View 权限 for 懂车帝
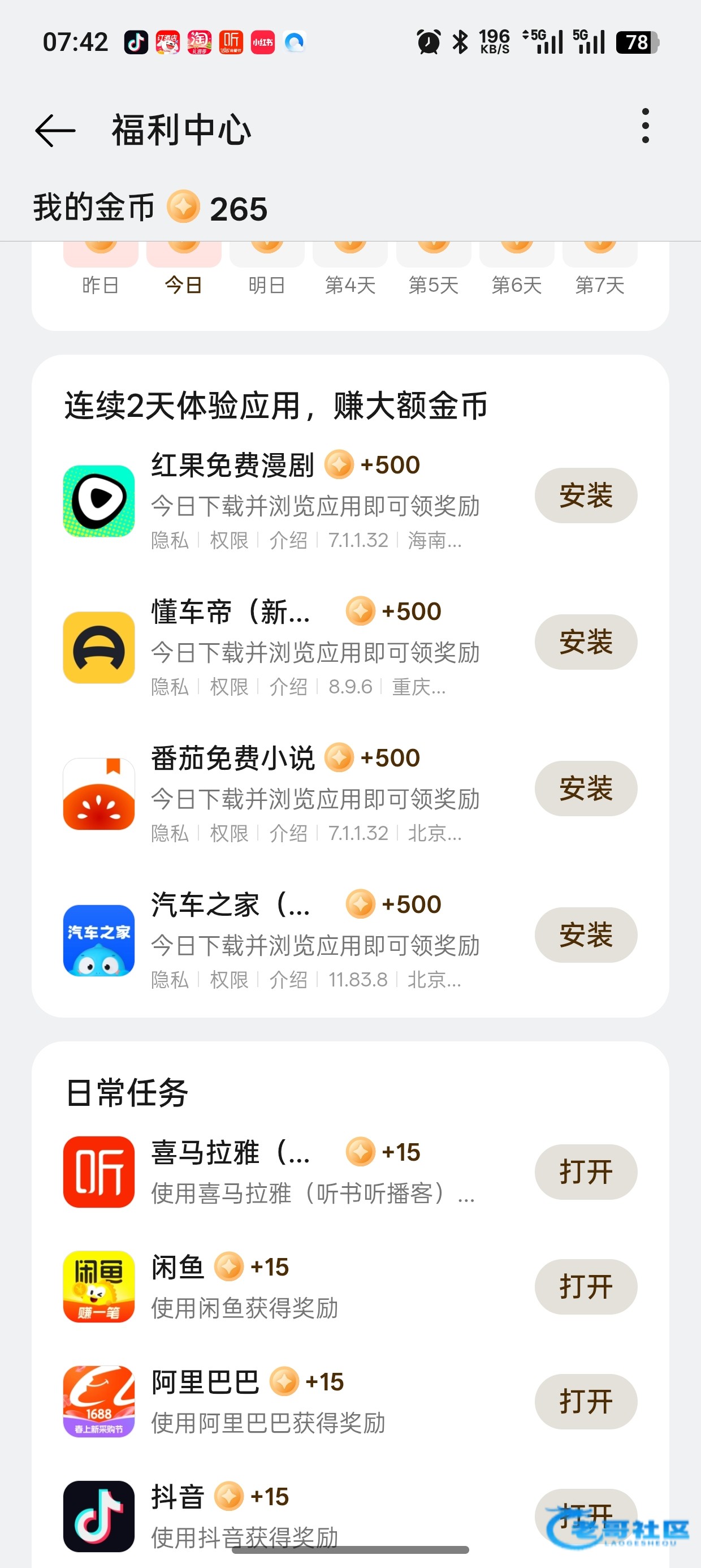 click(229, 687)
